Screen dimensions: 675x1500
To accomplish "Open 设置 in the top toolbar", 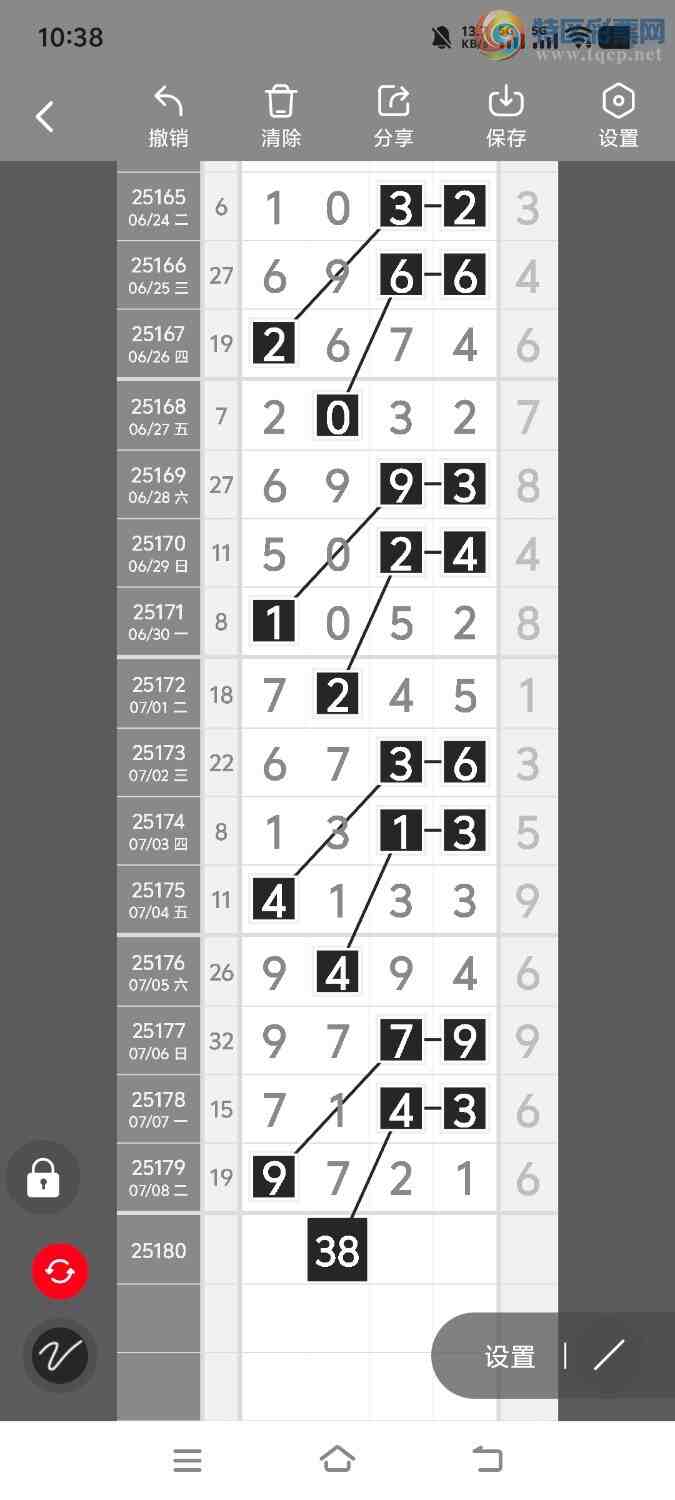I will click(x=618, y=117).
